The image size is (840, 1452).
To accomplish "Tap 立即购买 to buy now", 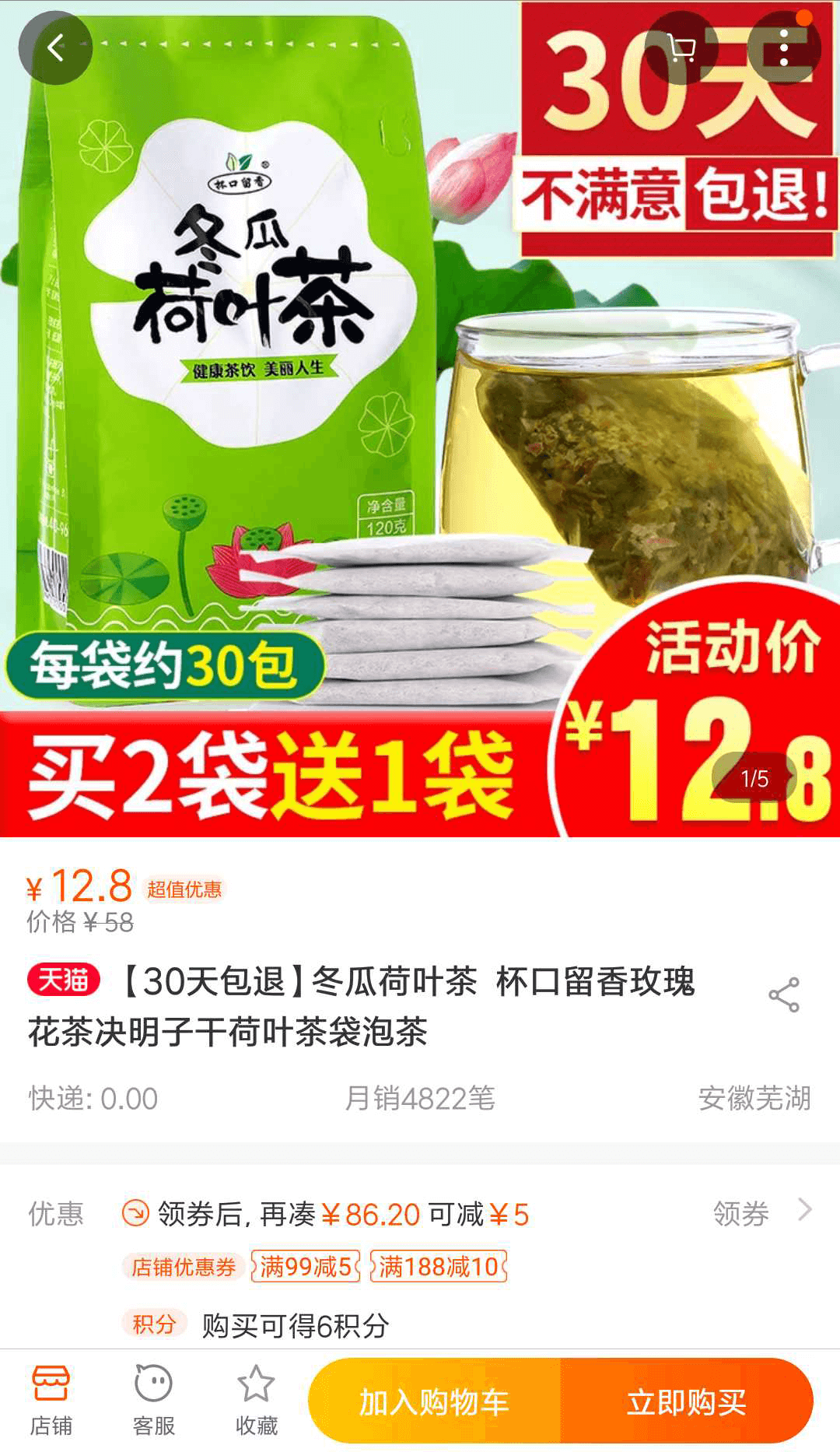I will pyautogui.click(x=686, y=1402).
